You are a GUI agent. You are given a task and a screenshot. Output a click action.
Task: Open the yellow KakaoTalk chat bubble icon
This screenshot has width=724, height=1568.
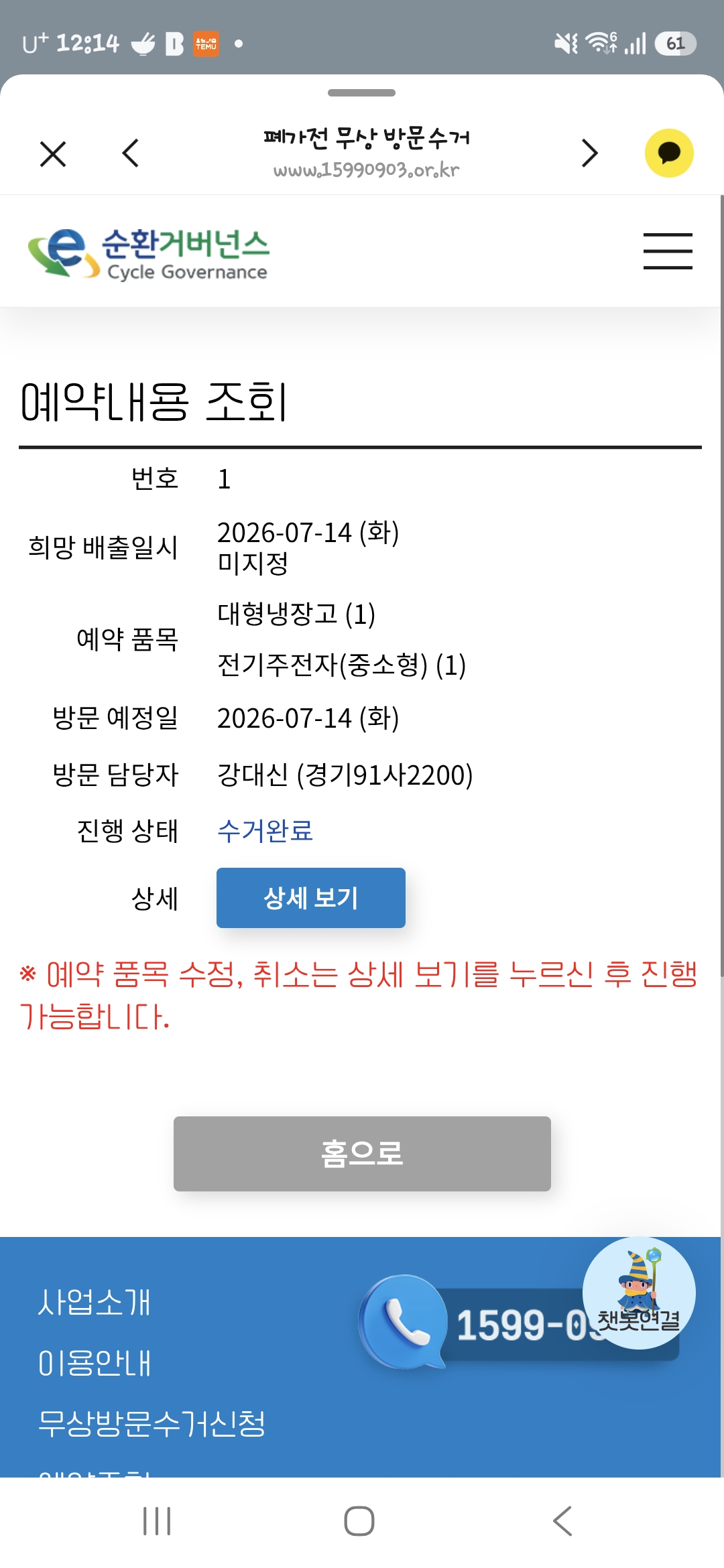click(x=669, y=153)
